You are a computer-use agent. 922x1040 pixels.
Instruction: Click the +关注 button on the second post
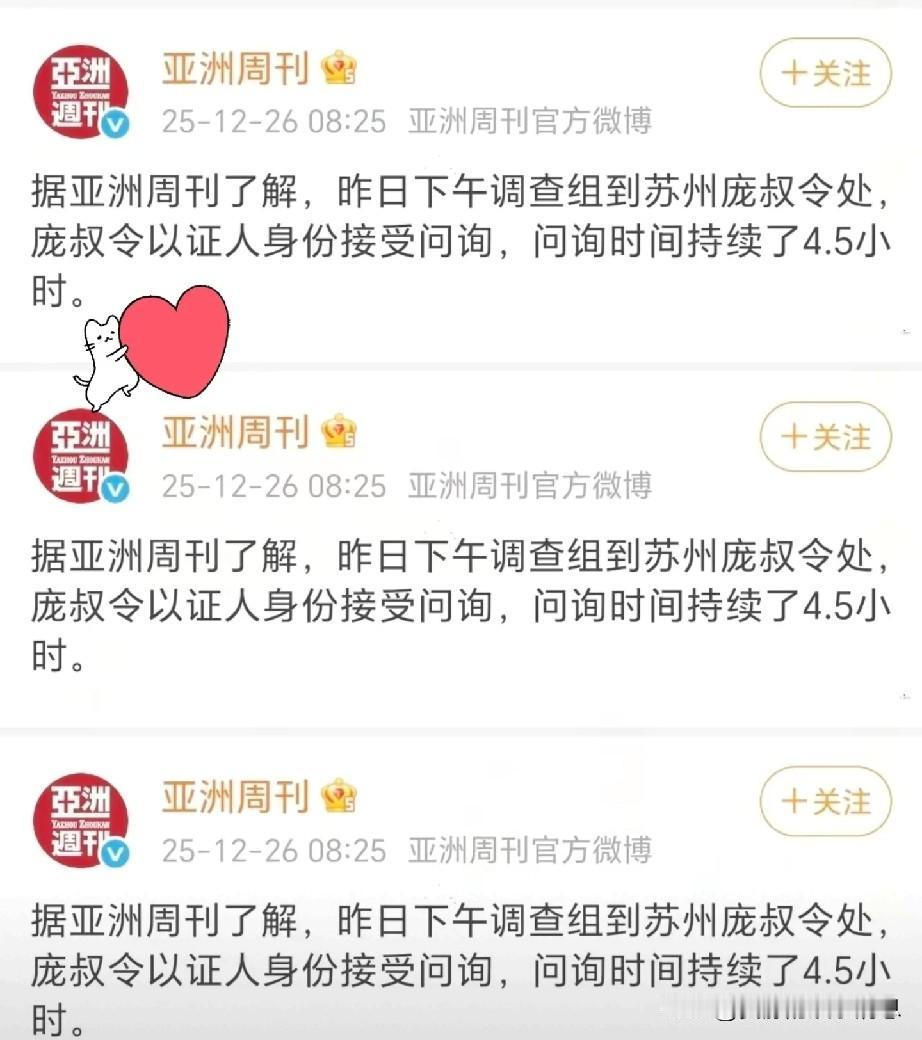(823, 439)
